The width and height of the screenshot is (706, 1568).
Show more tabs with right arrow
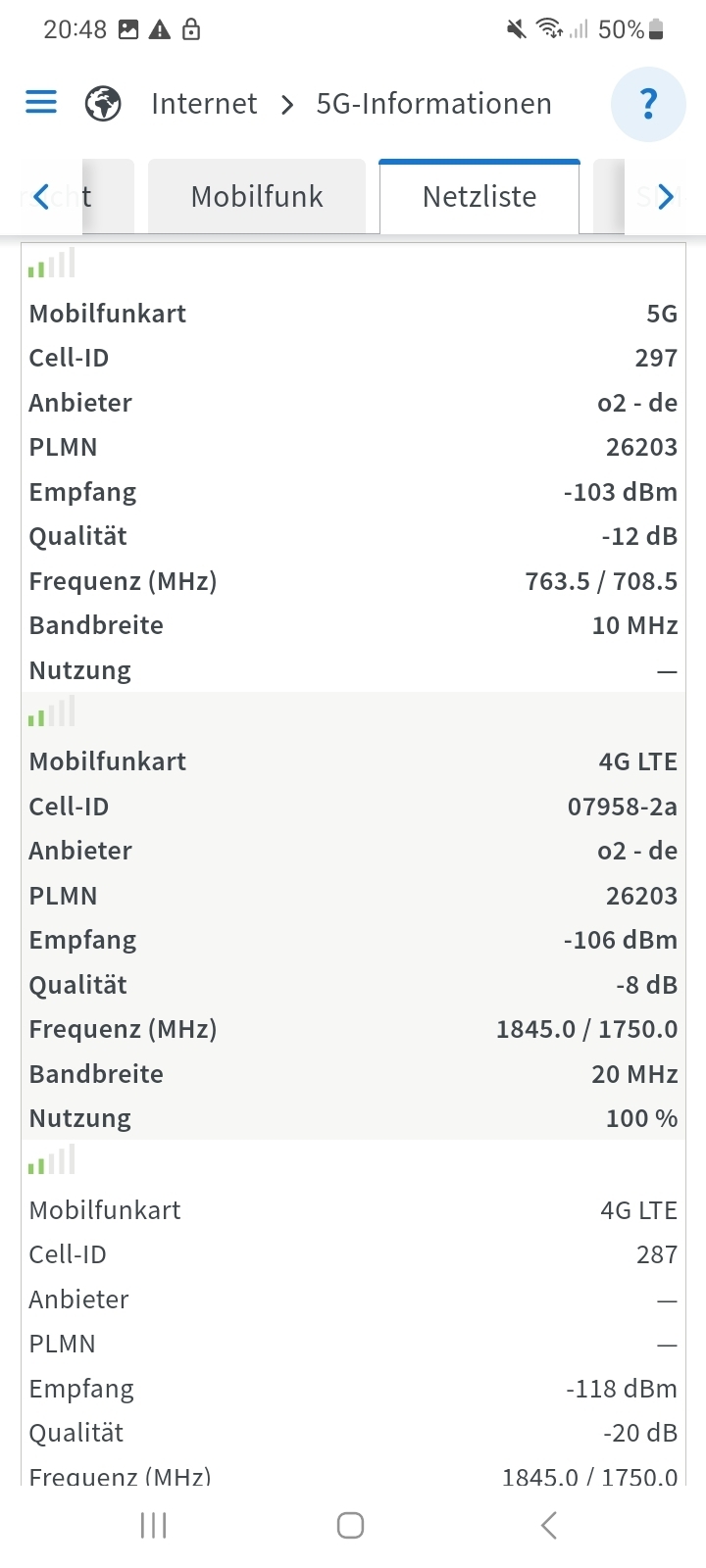point(666,196)
